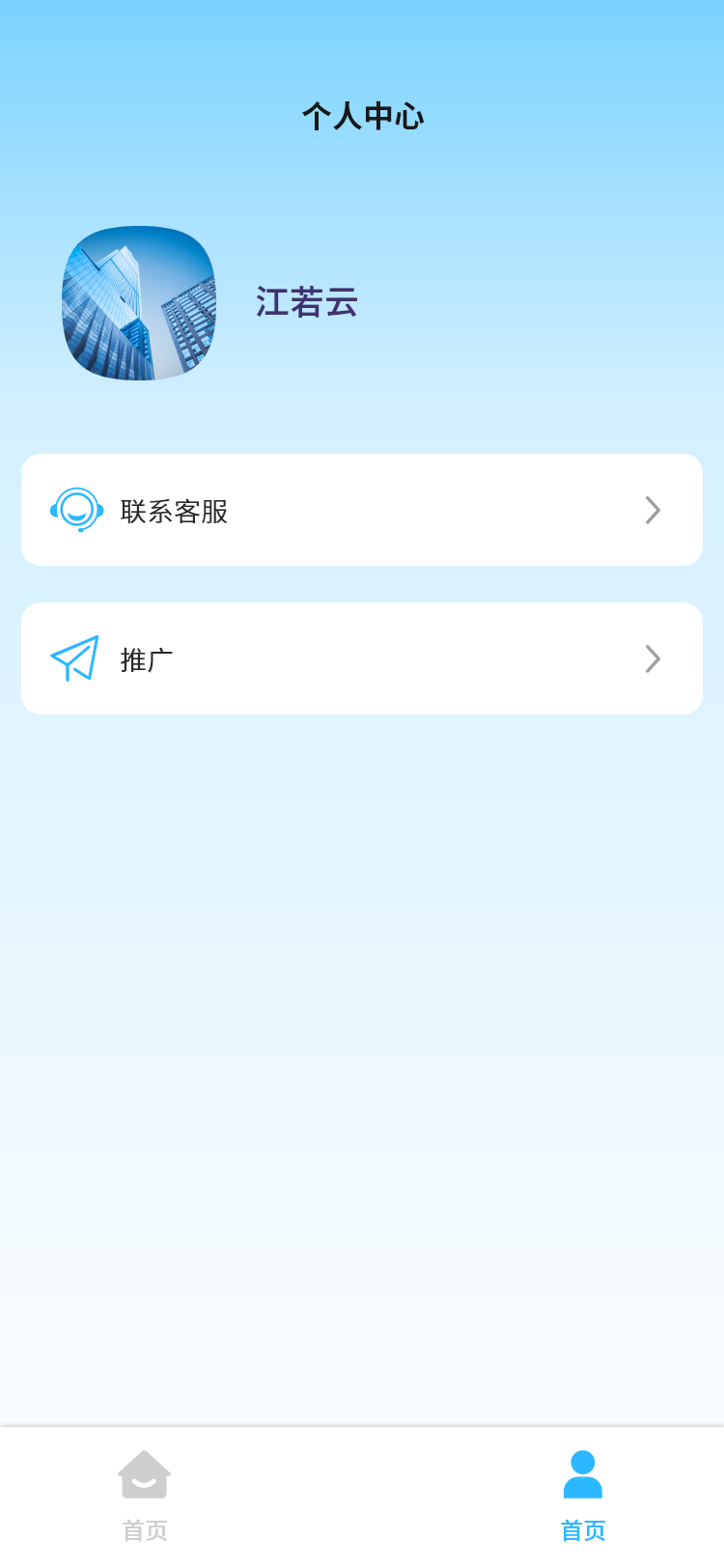Open the 联系客服 row
The width and height of the screenshot is (724, 1568).
[361, 510]
